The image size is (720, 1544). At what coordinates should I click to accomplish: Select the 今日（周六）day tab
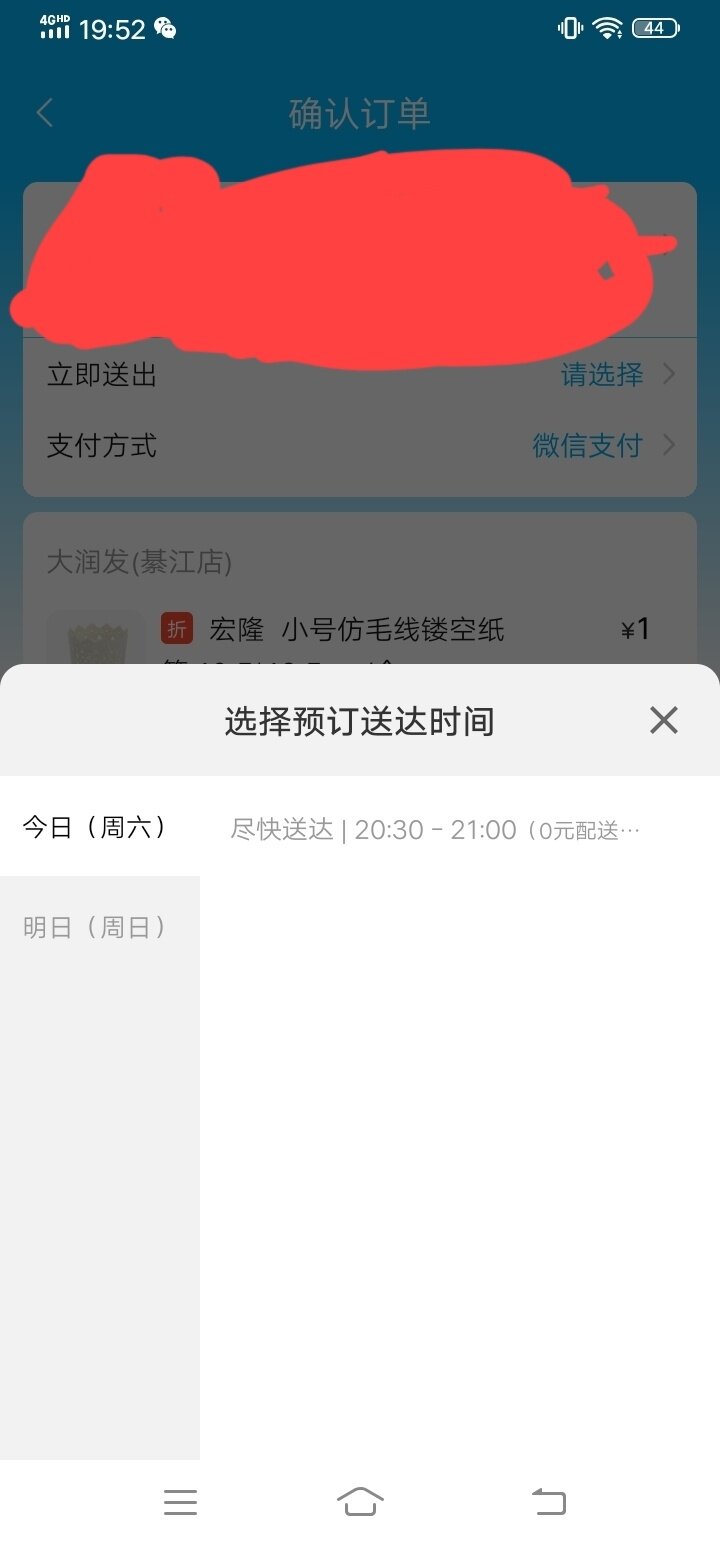[95, 827]
